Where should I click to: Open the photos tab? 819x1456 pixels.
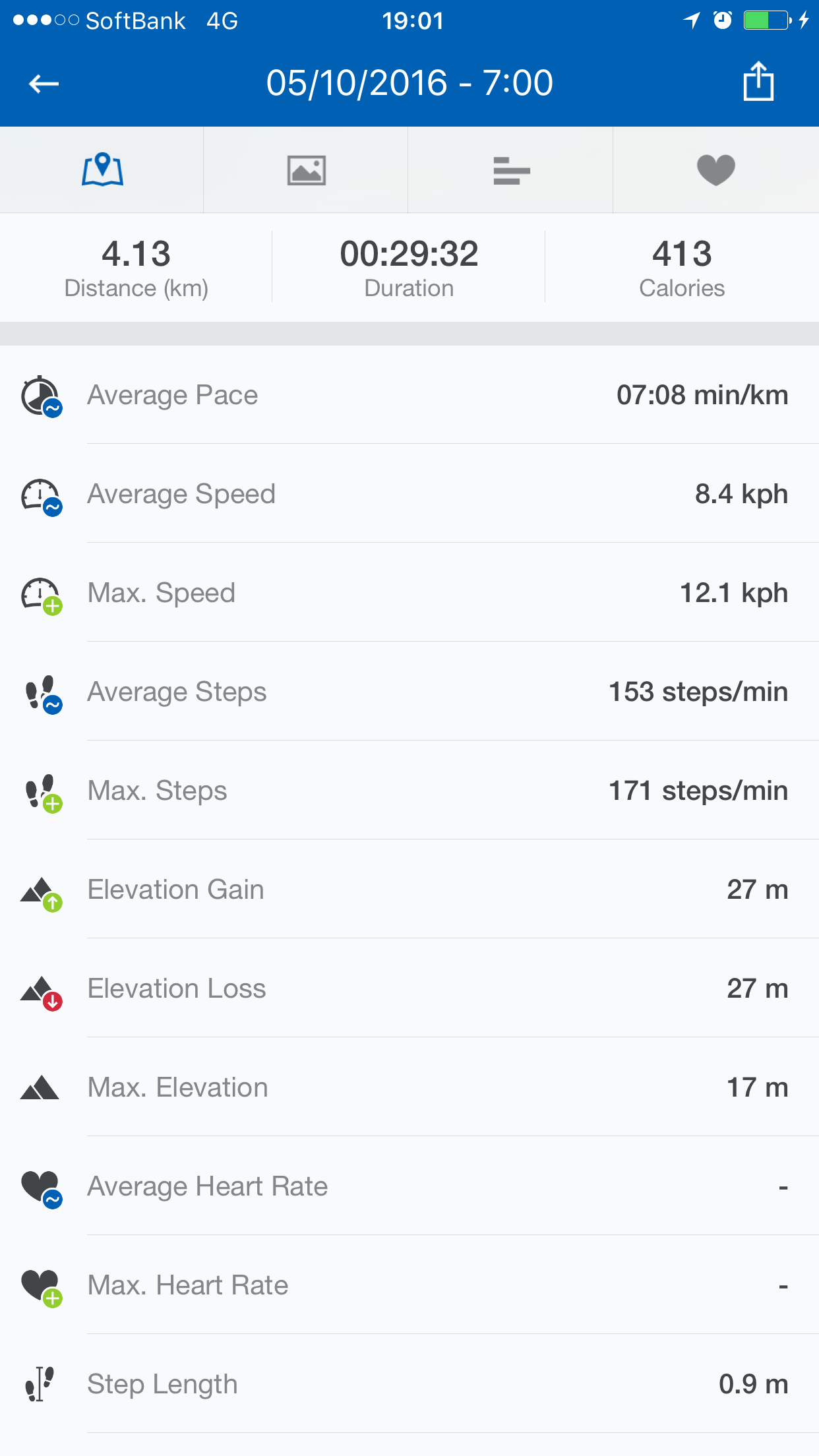(x=306, y=170)
